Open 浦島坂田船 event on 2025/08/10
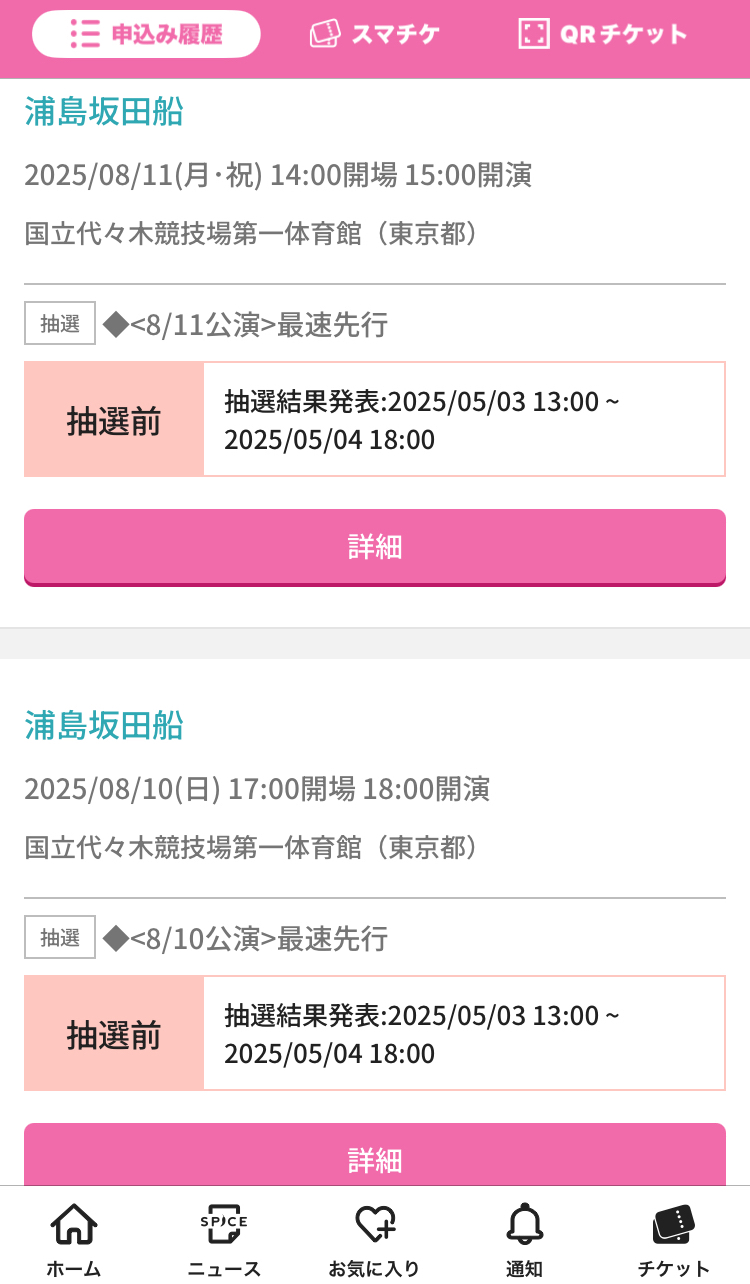This screenshot has height=1284, width=750. [x=104, y=725]
